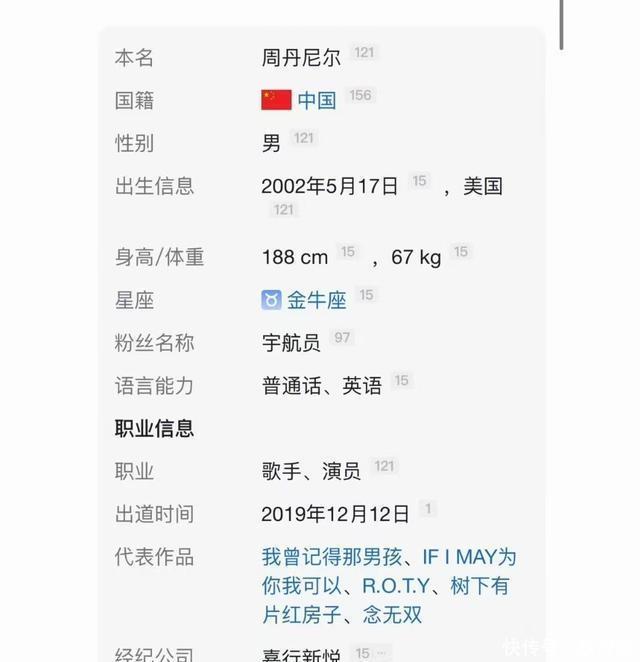Open the 金牛座 zodiac link
This screenshot has width=640, height=662.
[316, 300]
